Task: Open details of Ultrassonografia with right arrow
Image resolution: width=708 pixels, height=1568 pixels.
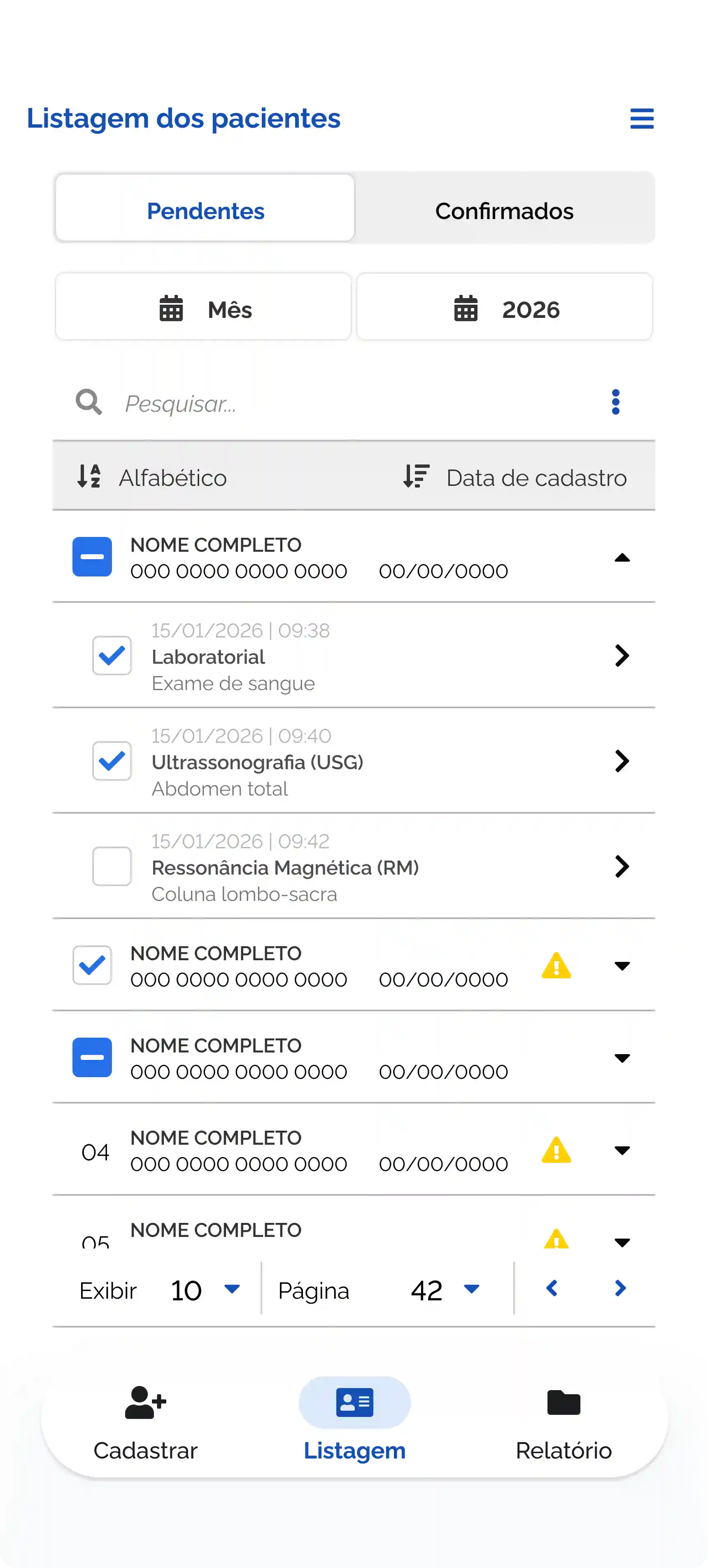Action: tap(622, 761)
